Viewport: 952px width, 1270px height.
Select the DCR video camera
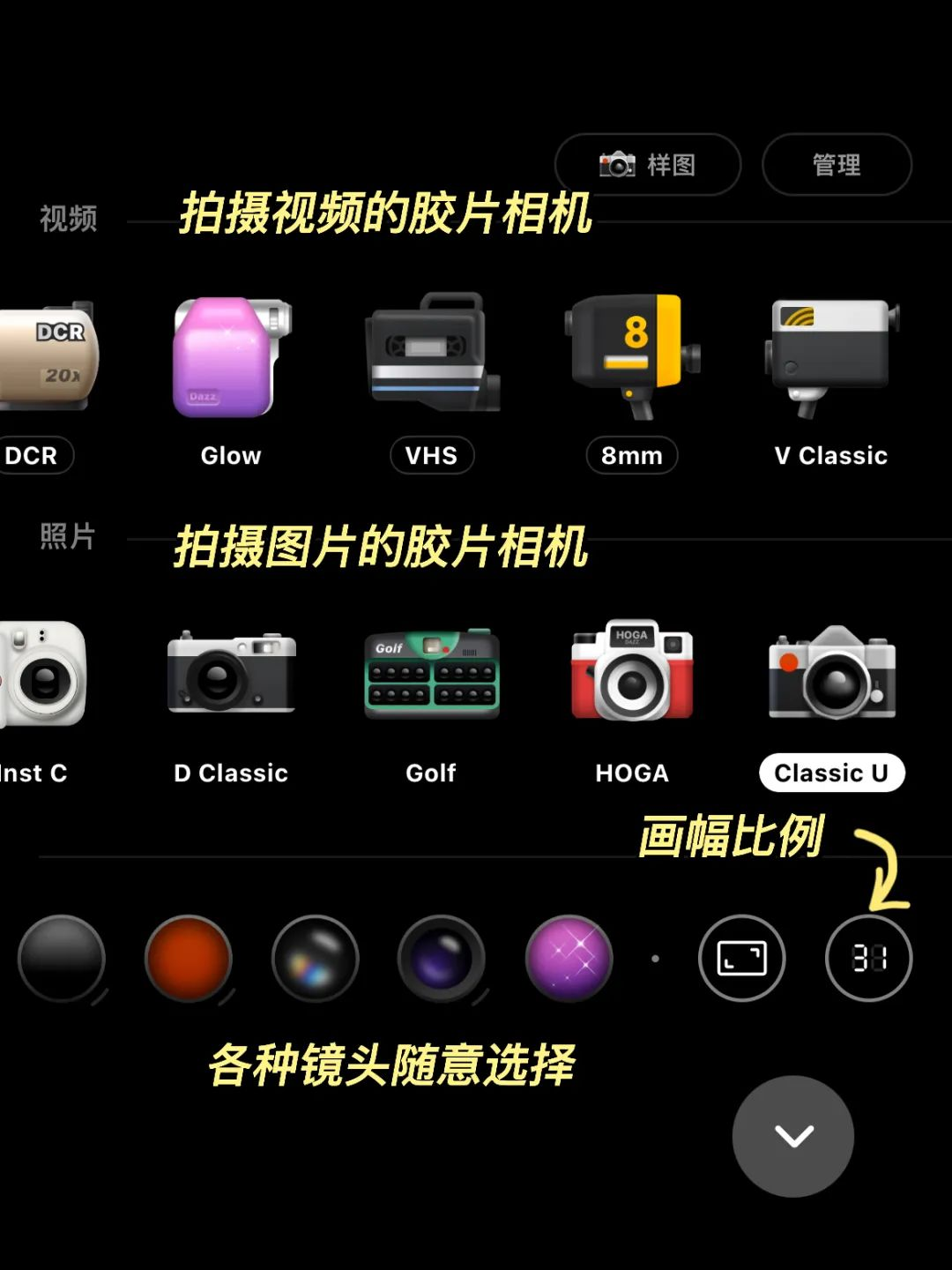point(44,357)
